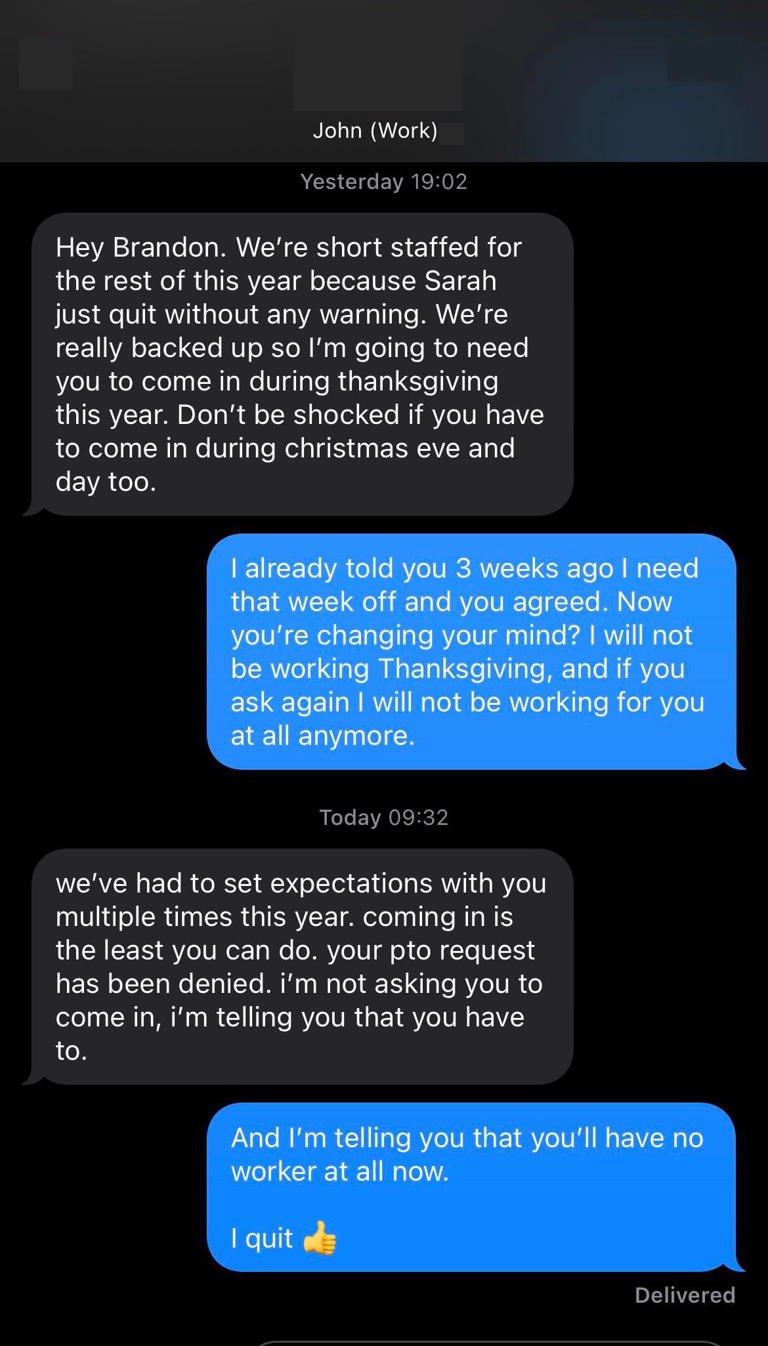Tap the message text field
768x1346 pixels.
[x=490, y=1342]
